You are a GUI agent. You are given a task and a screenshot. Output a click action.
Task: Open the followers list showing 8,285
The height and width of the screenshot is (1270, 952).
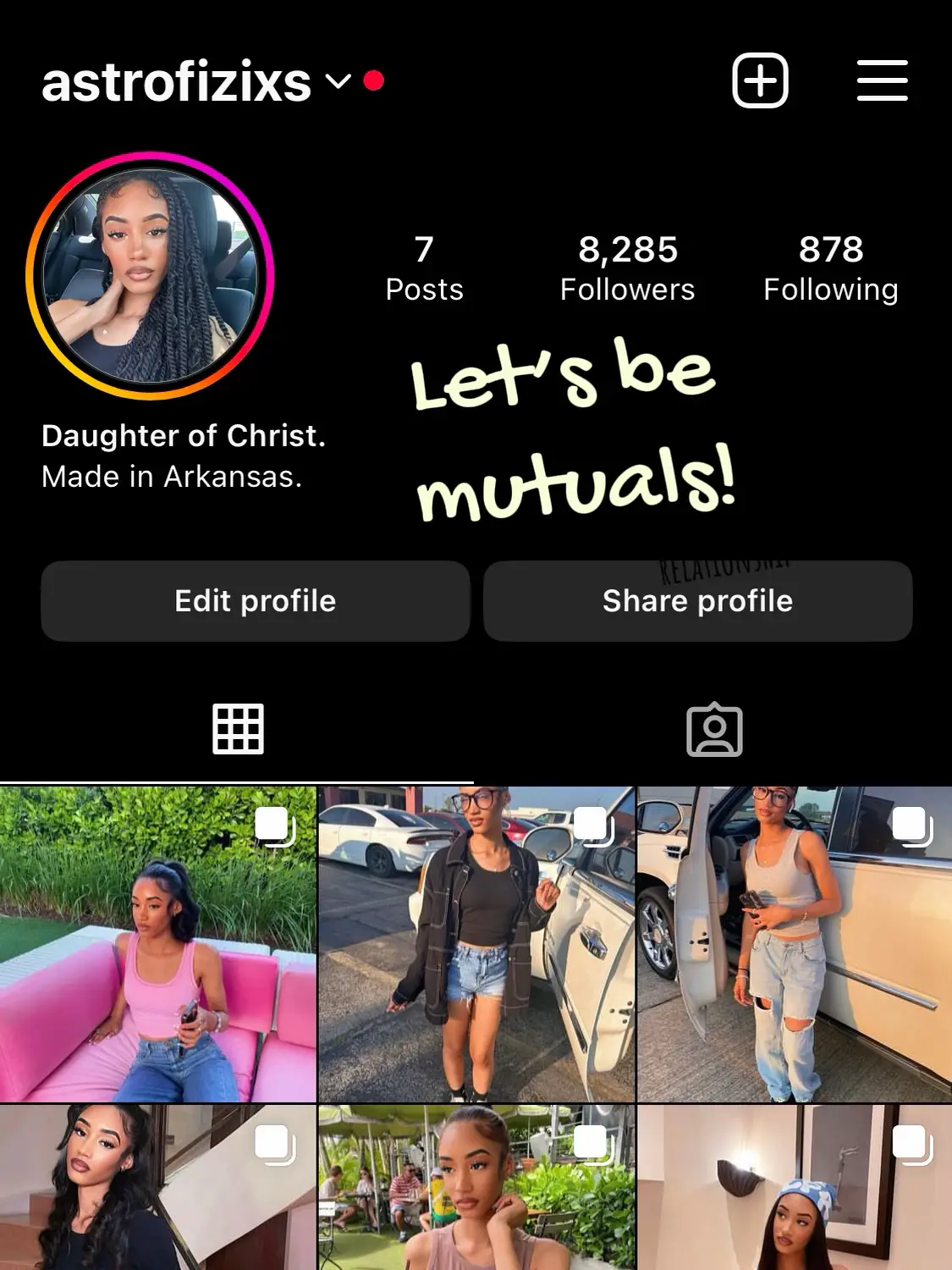tap(626, 266)
